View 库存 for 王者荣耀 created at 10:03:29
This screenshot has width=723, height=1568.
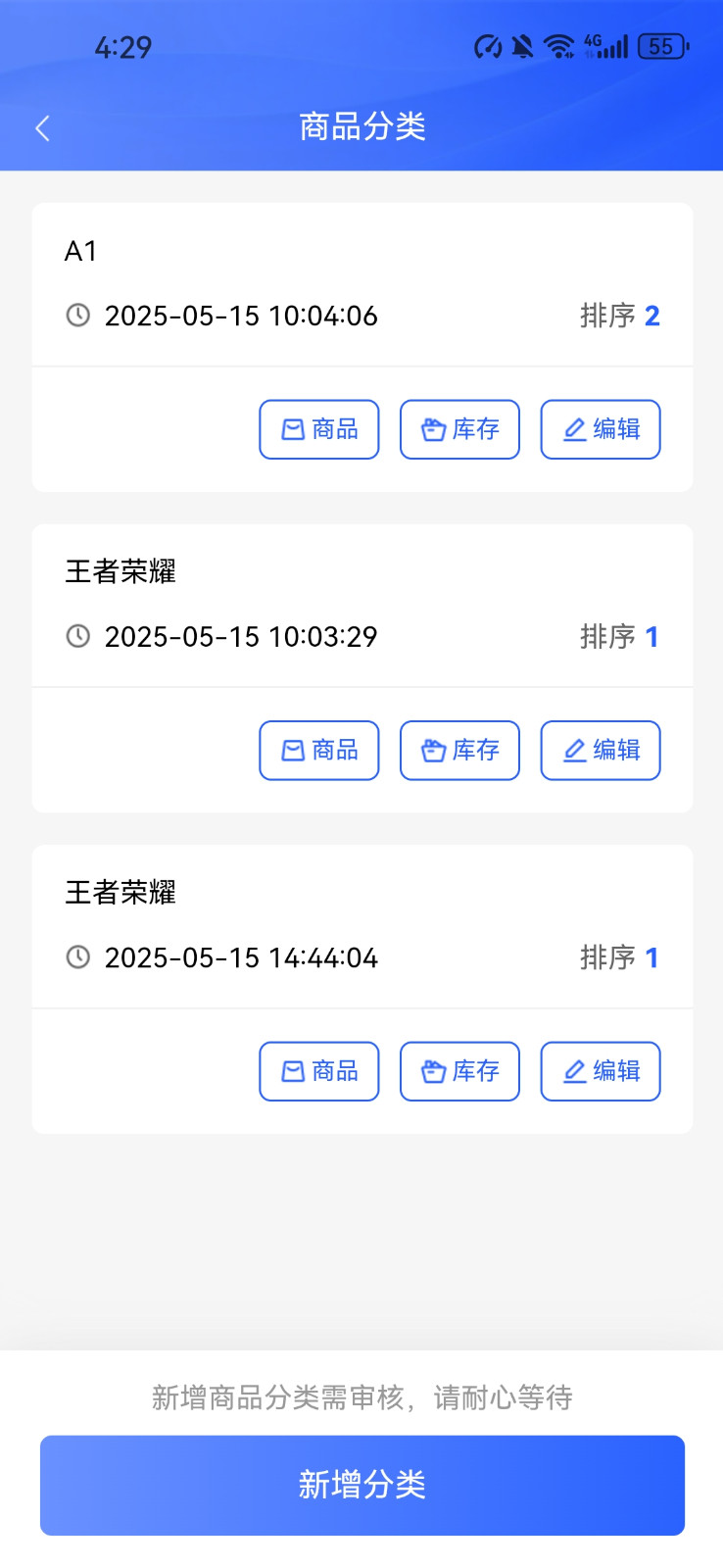[x=459, y=751]
